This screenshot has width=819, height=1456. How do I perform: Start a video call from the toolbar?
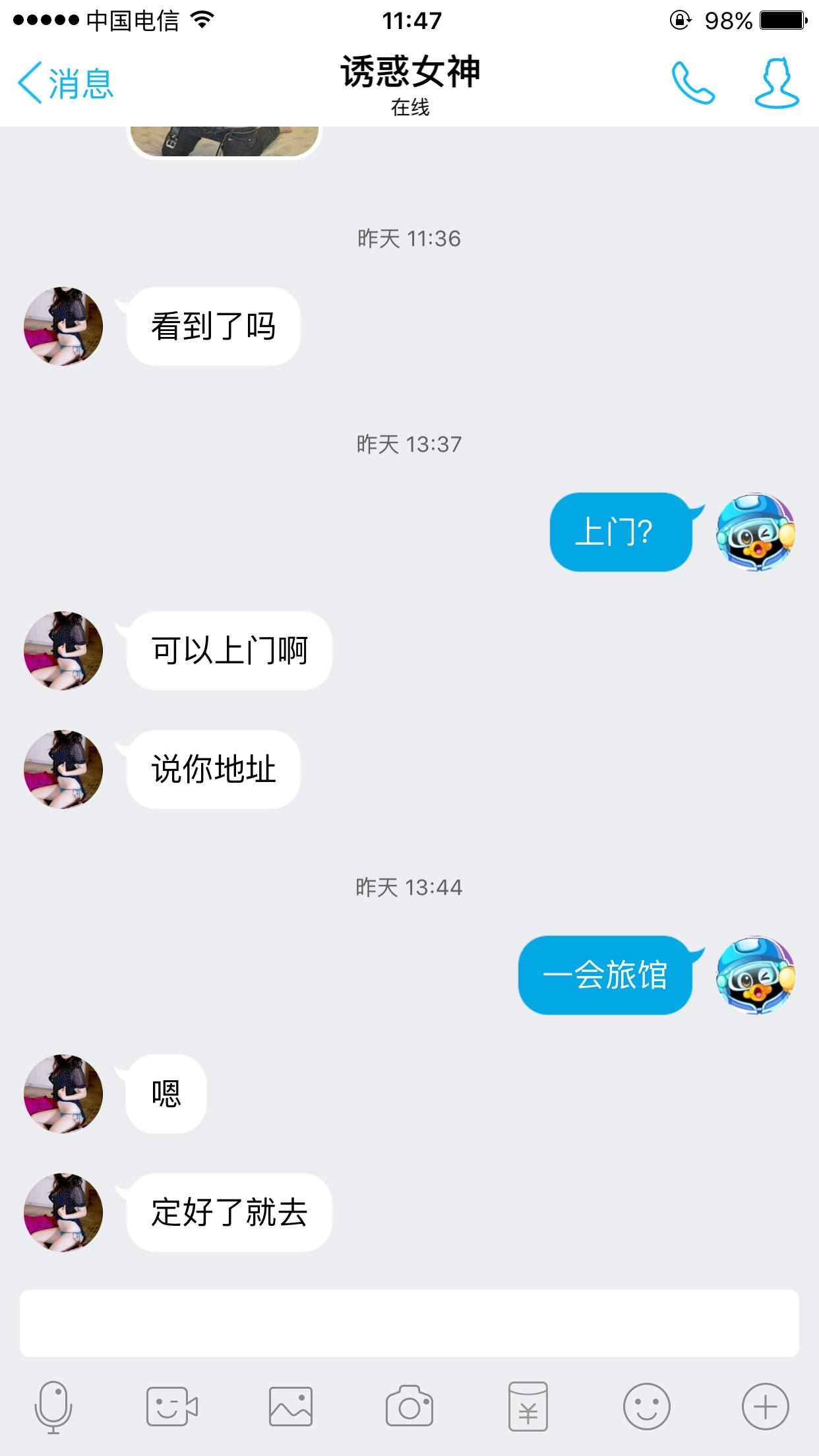pos(171,1407)
